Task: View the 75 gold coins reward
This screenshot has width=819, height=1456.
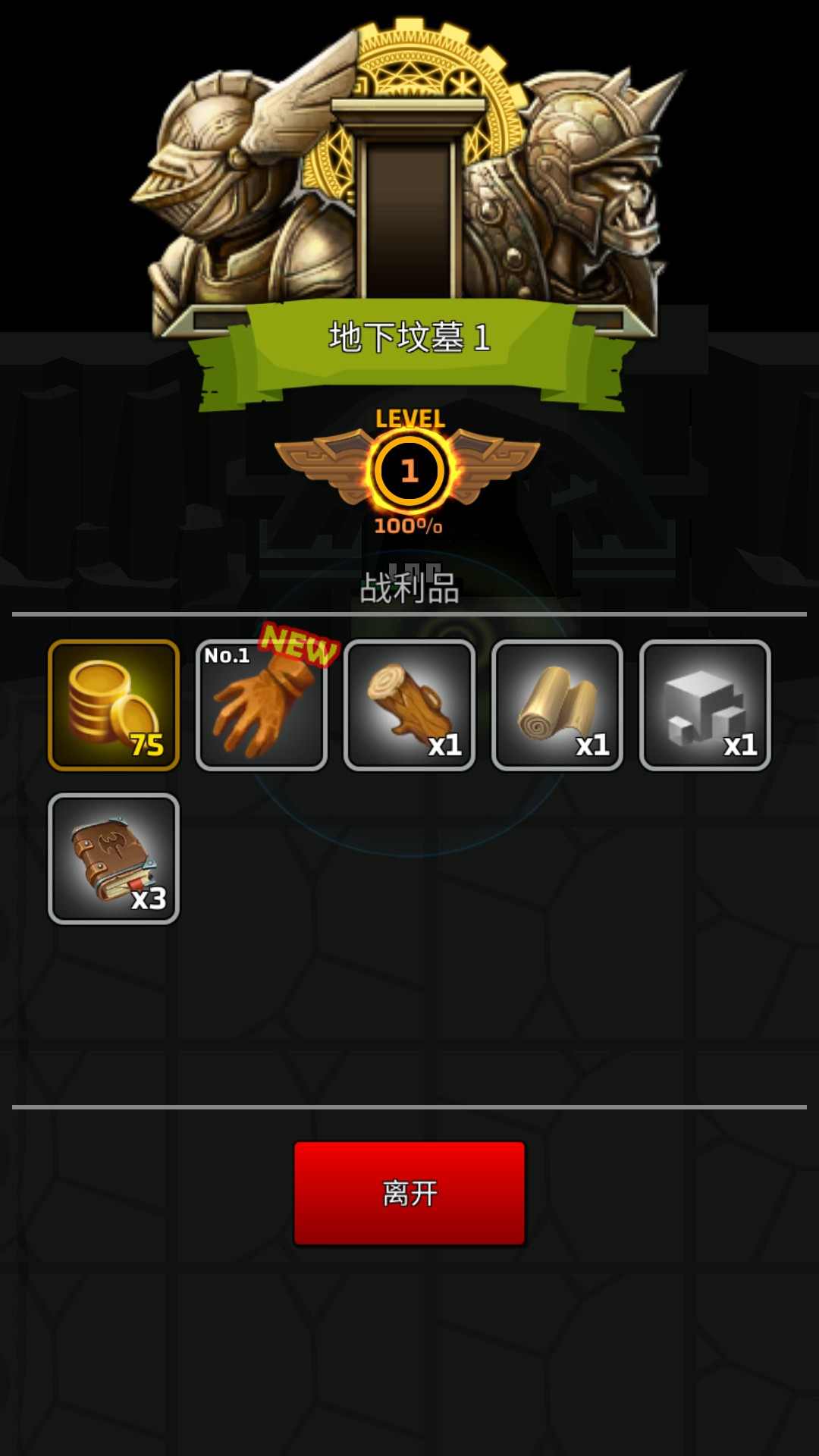Action: click(x=114, y=705)
